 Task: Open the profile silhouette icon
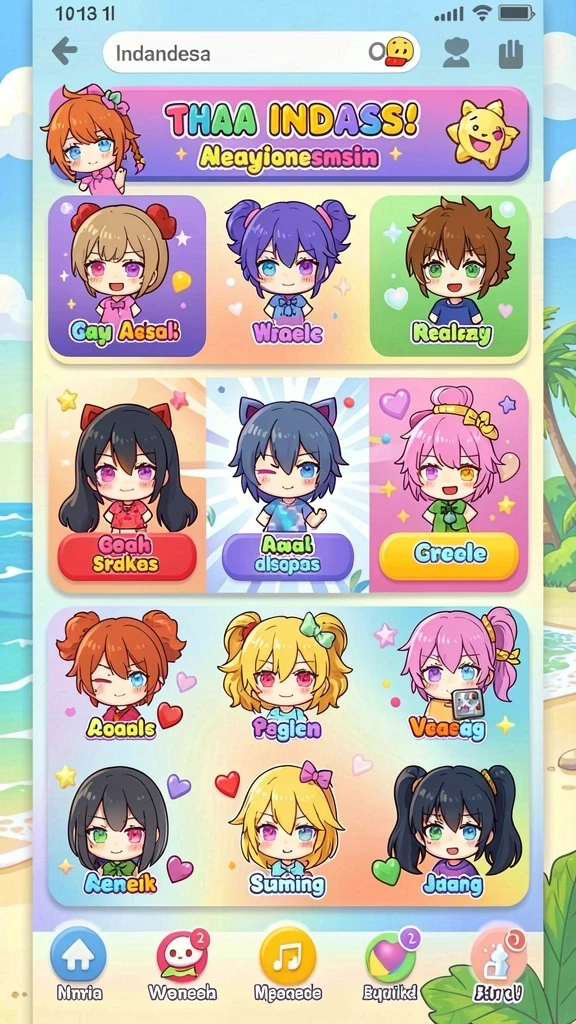click(x=456, y=52)
